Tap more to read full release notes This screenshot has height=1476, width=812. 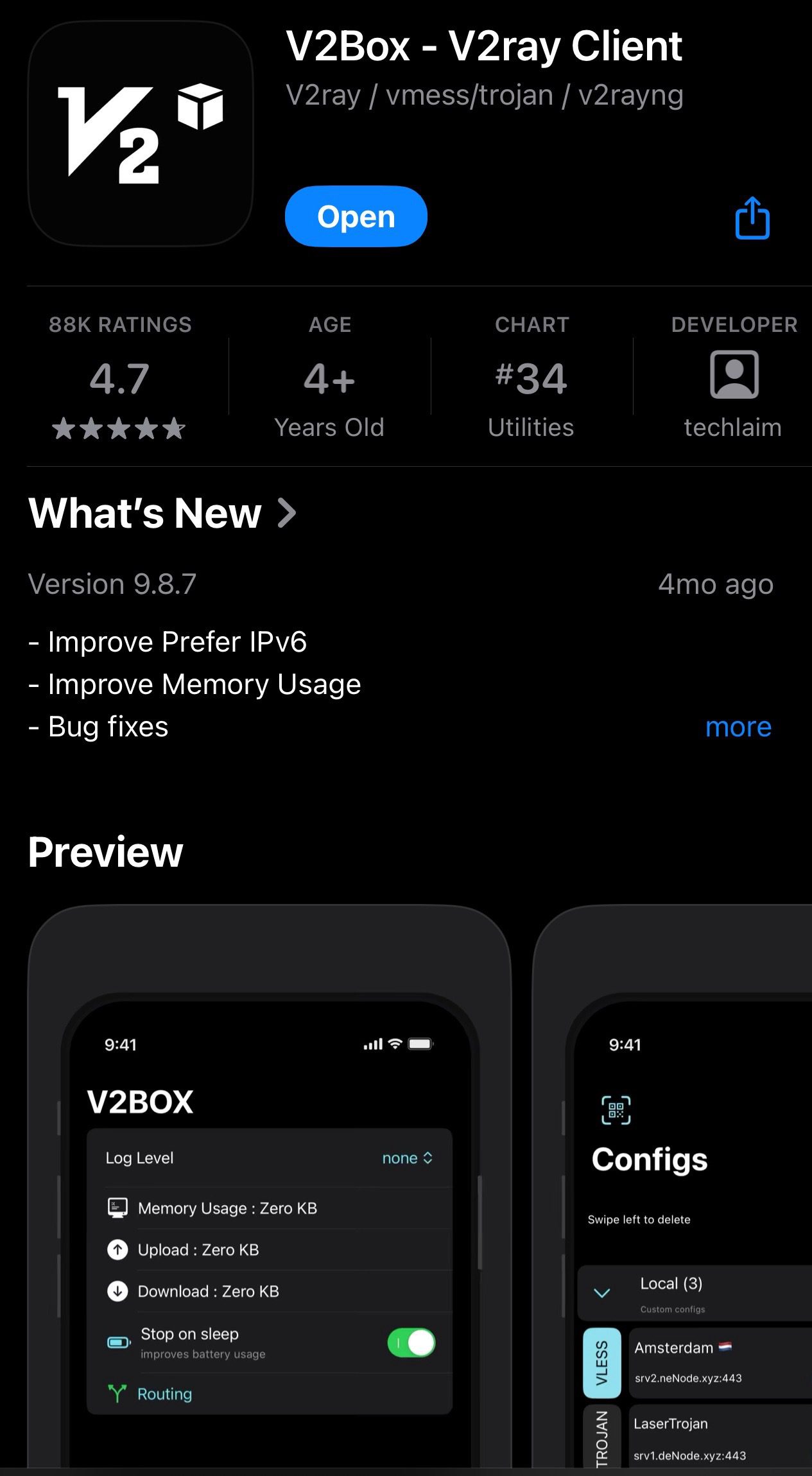738,727
